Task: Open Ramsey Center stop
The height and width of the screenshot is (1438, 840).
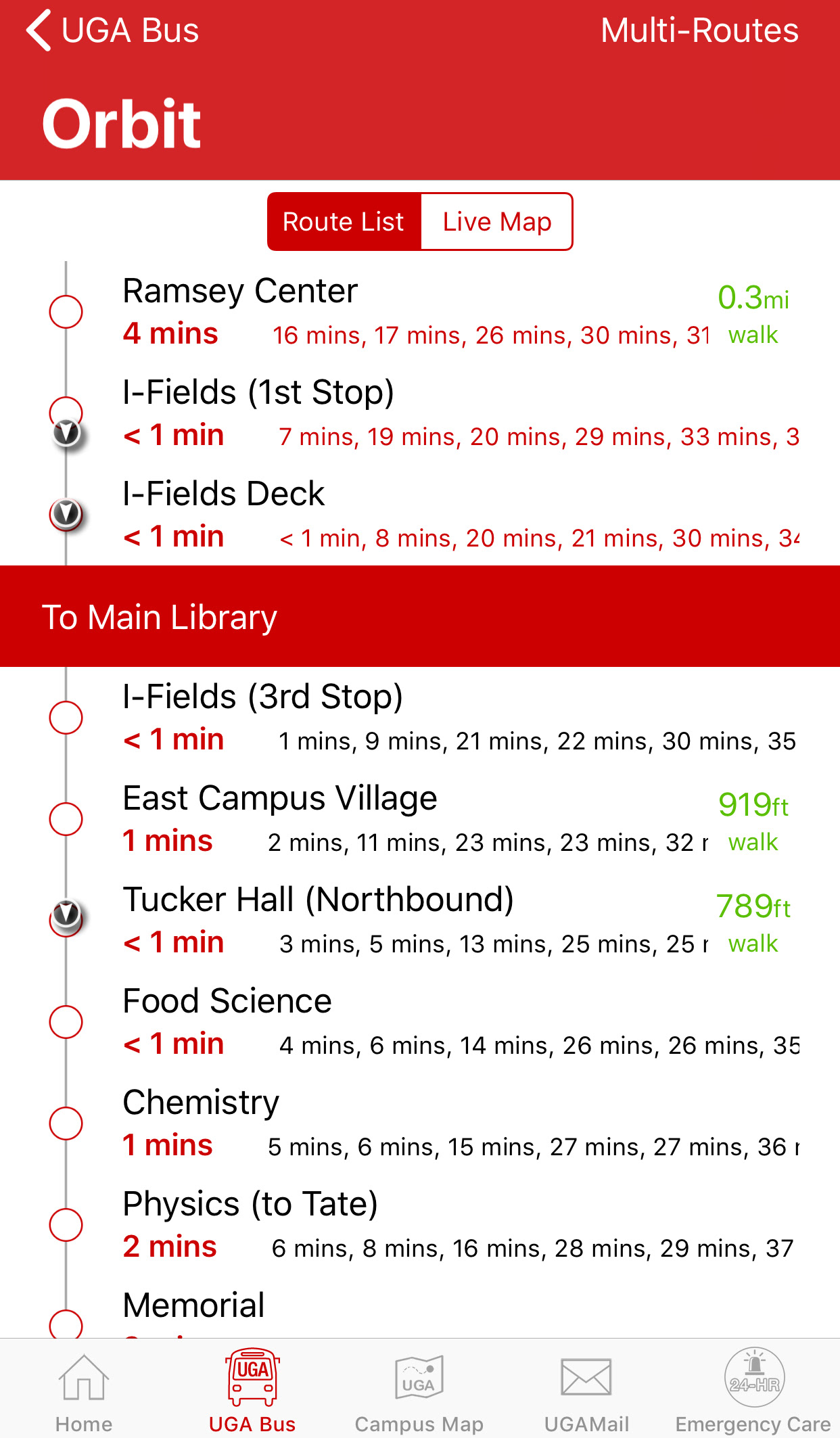Action: click(419, 312)
